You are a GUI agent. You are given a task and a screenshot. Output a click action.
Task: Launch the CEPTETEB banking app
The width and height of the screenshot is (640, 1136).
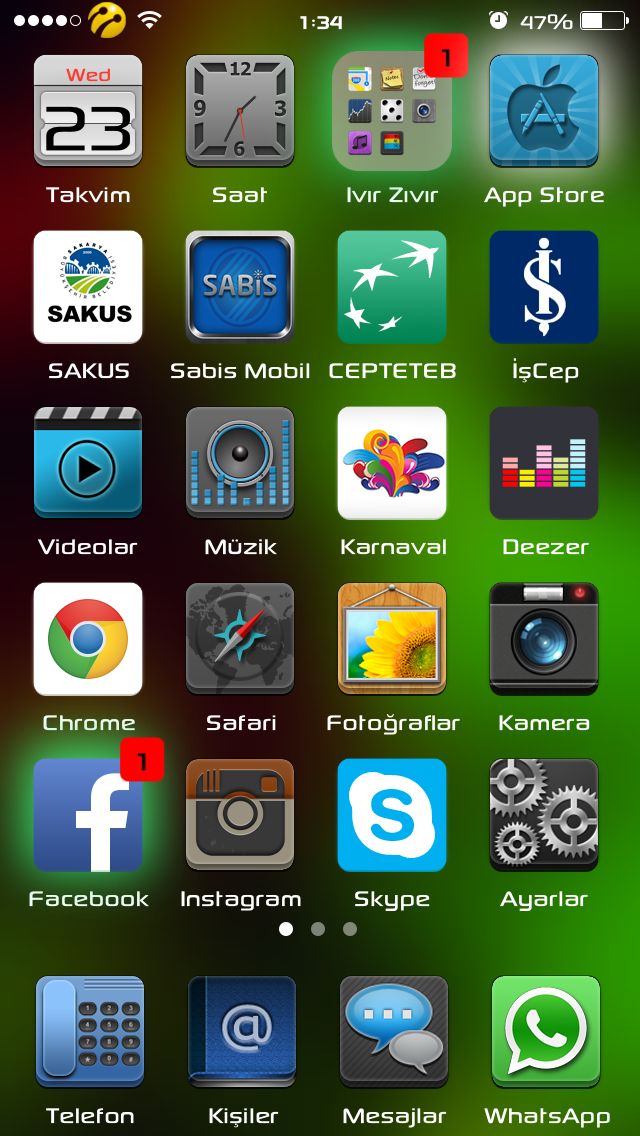click(392, 287)
